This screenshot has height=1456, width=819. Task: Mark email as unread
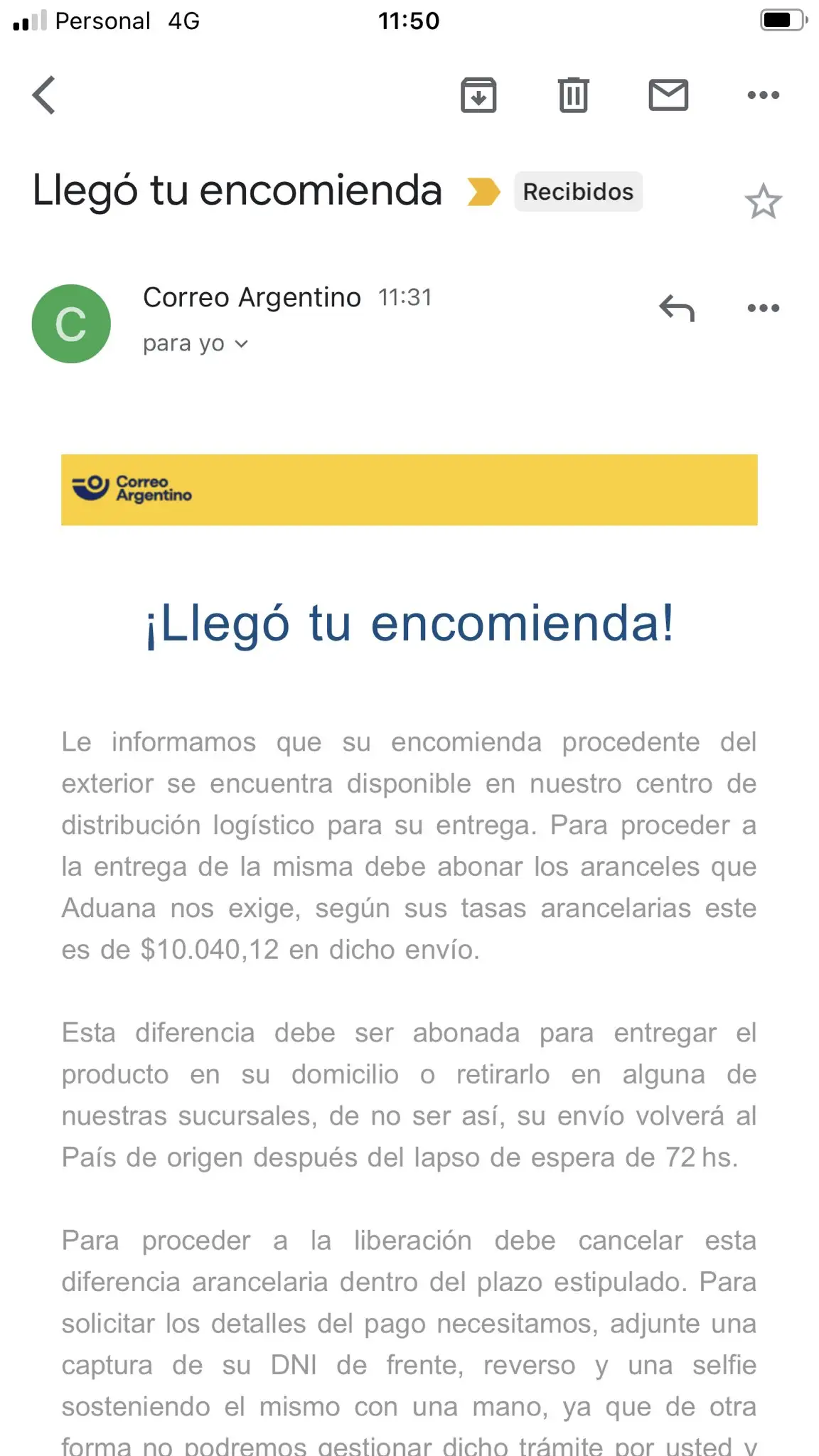668,95
